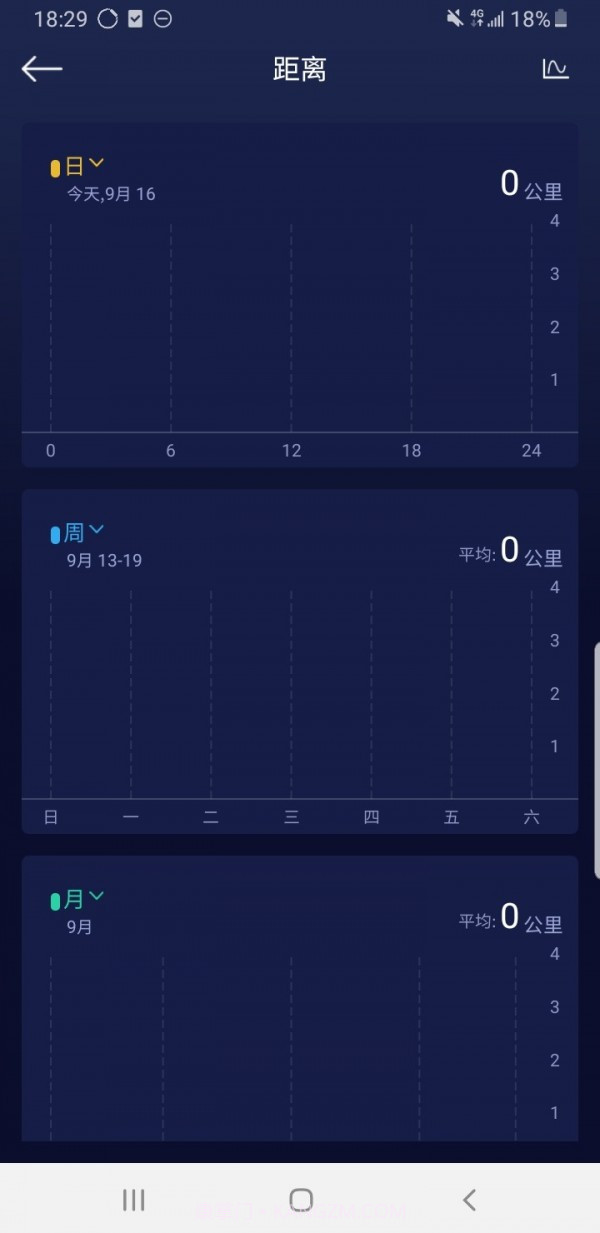This screenshot has height=1233, width=600.
Task: Tap the system home button
Action: pyautogui.click(x=300, y=1200)
